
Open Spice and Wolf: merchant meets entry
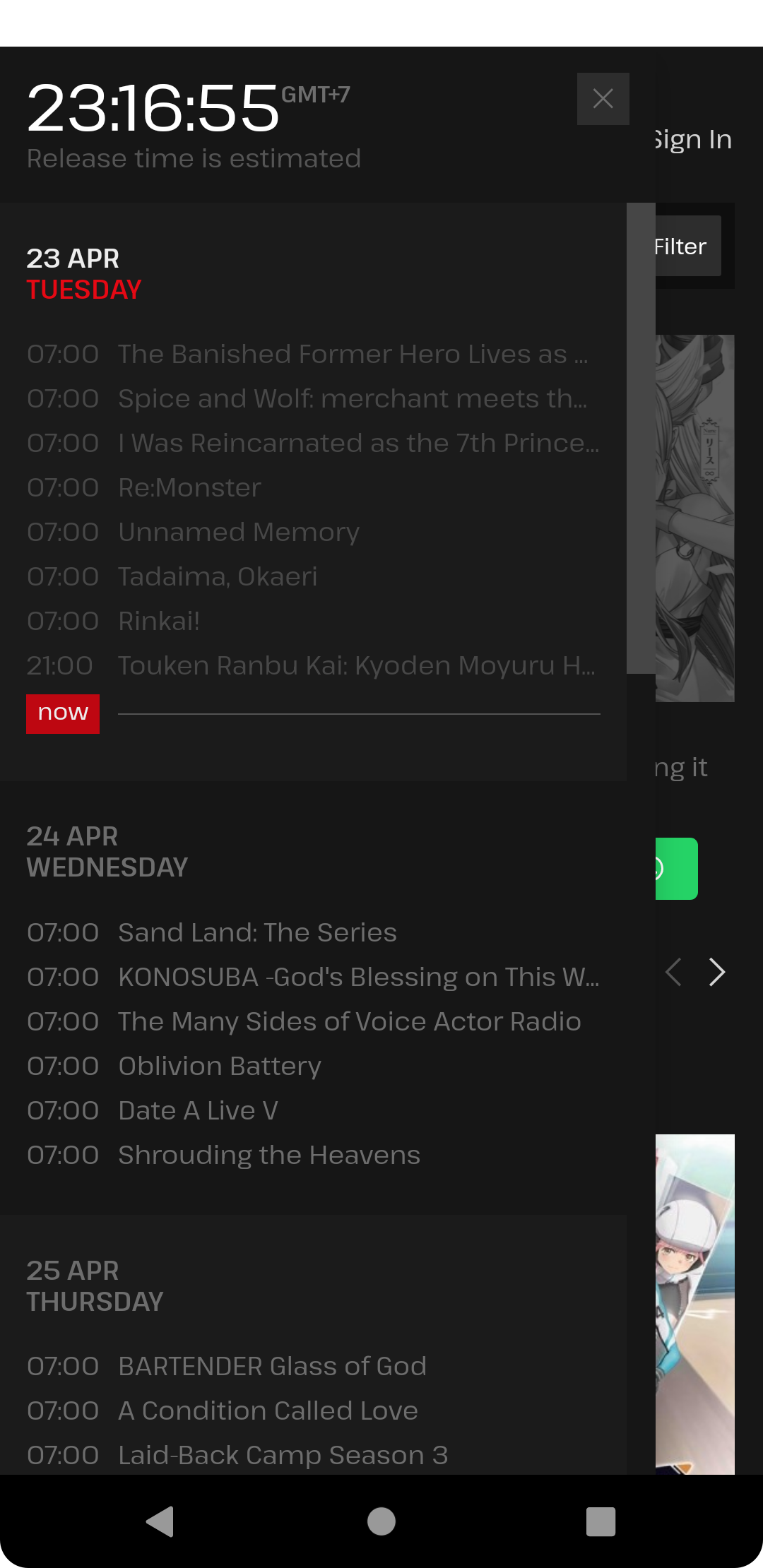(352, 399)
